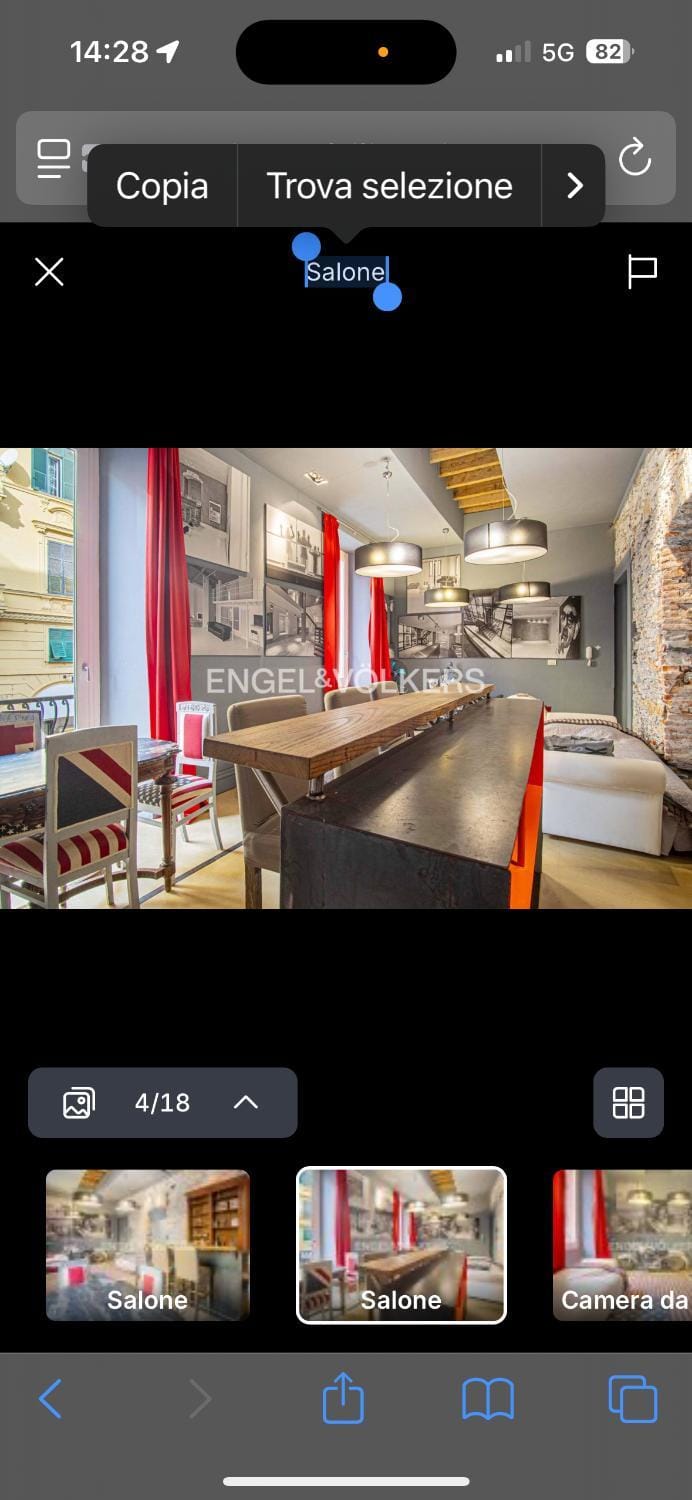The width and height of the screenshot is (692, 1500).
Task: Collapse the 4/18 photo counter strip
Action: coord(245,1102)
